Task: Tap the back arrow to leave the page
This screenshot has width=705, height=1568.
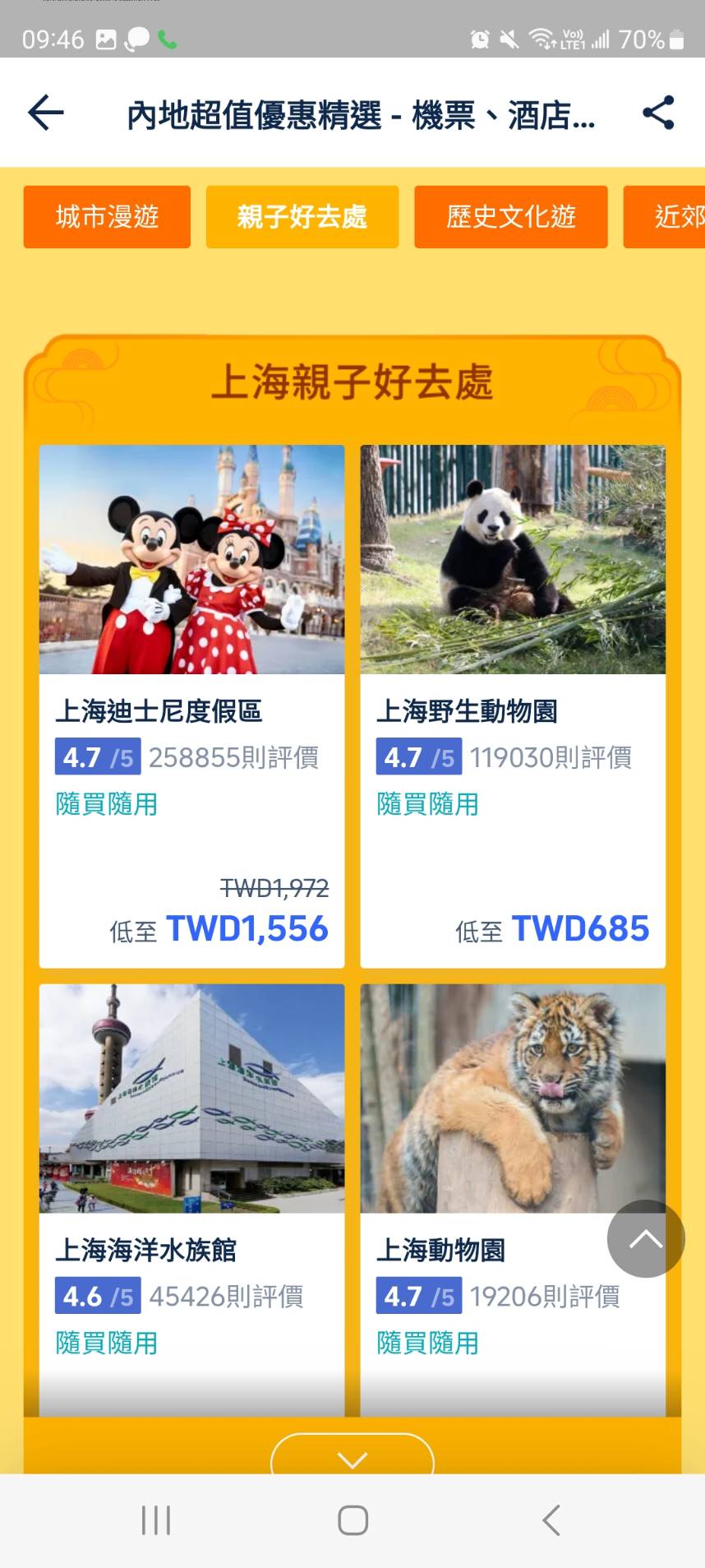Action: (x=44, y=113)
